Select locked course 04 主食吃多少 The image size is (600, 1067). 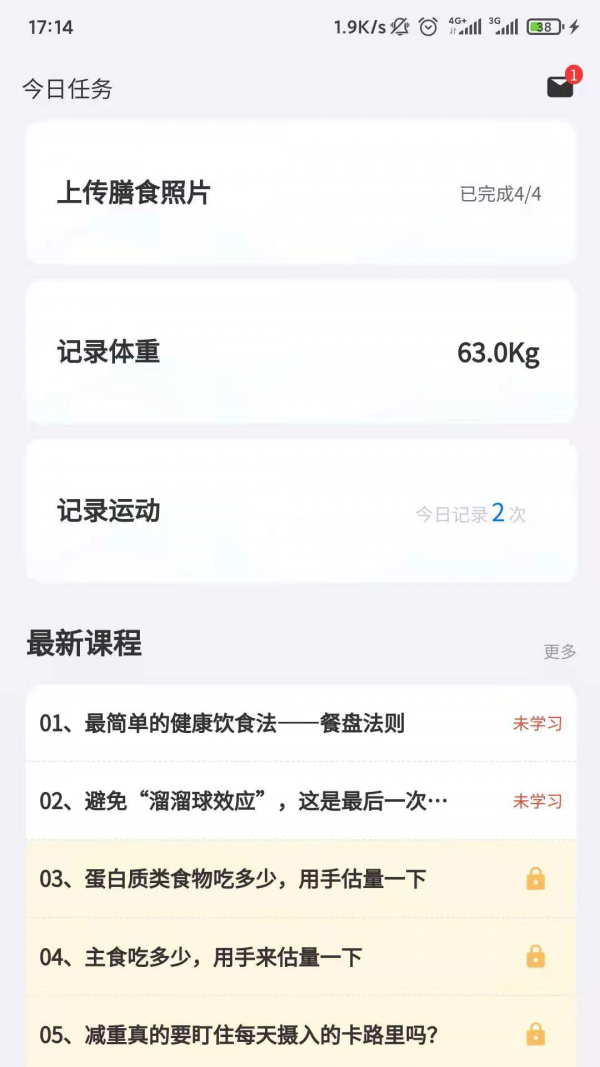(x=300, y=957)
